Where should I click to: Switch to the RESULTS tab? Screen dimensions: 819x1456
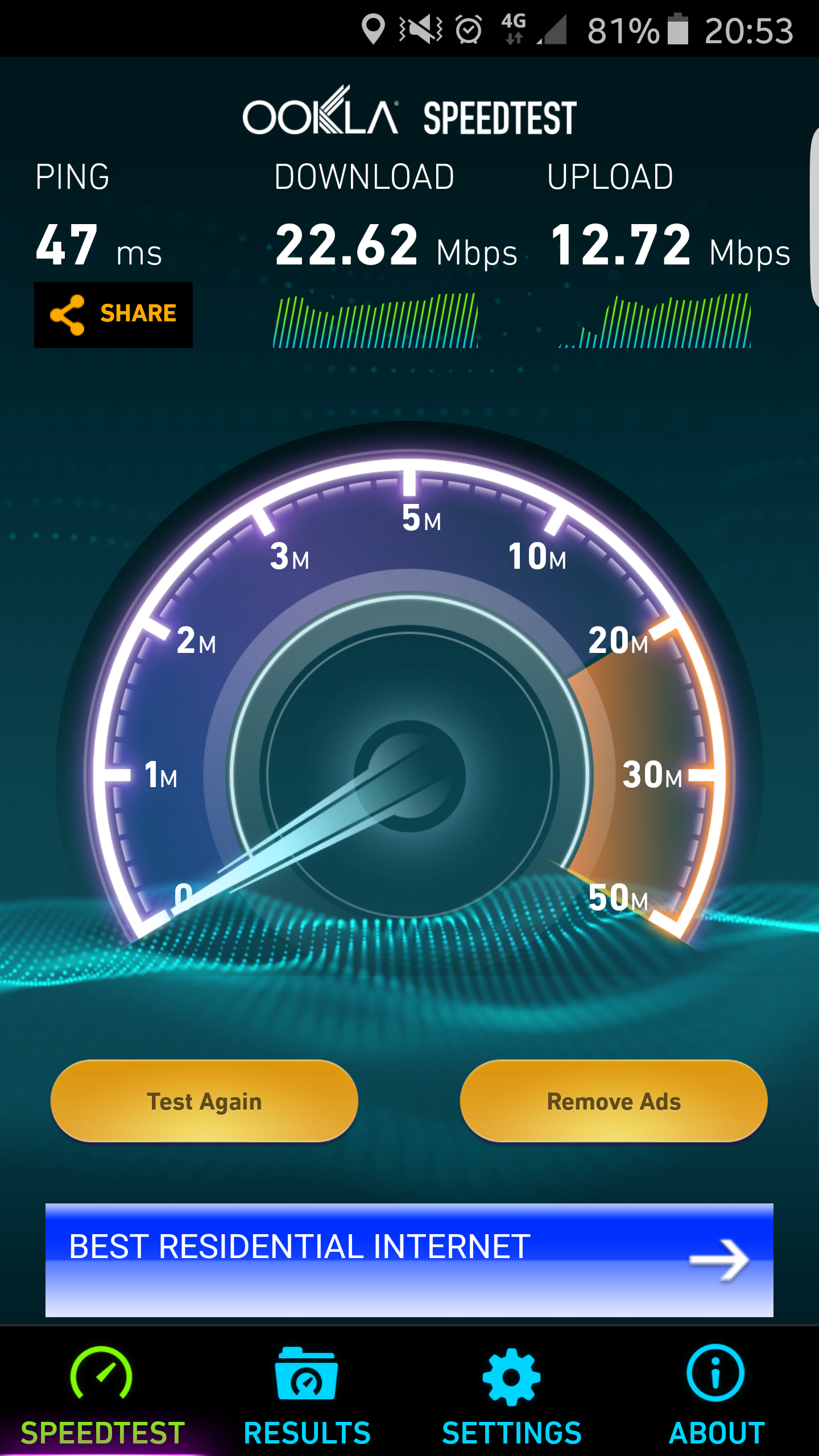pos(307,1433)
